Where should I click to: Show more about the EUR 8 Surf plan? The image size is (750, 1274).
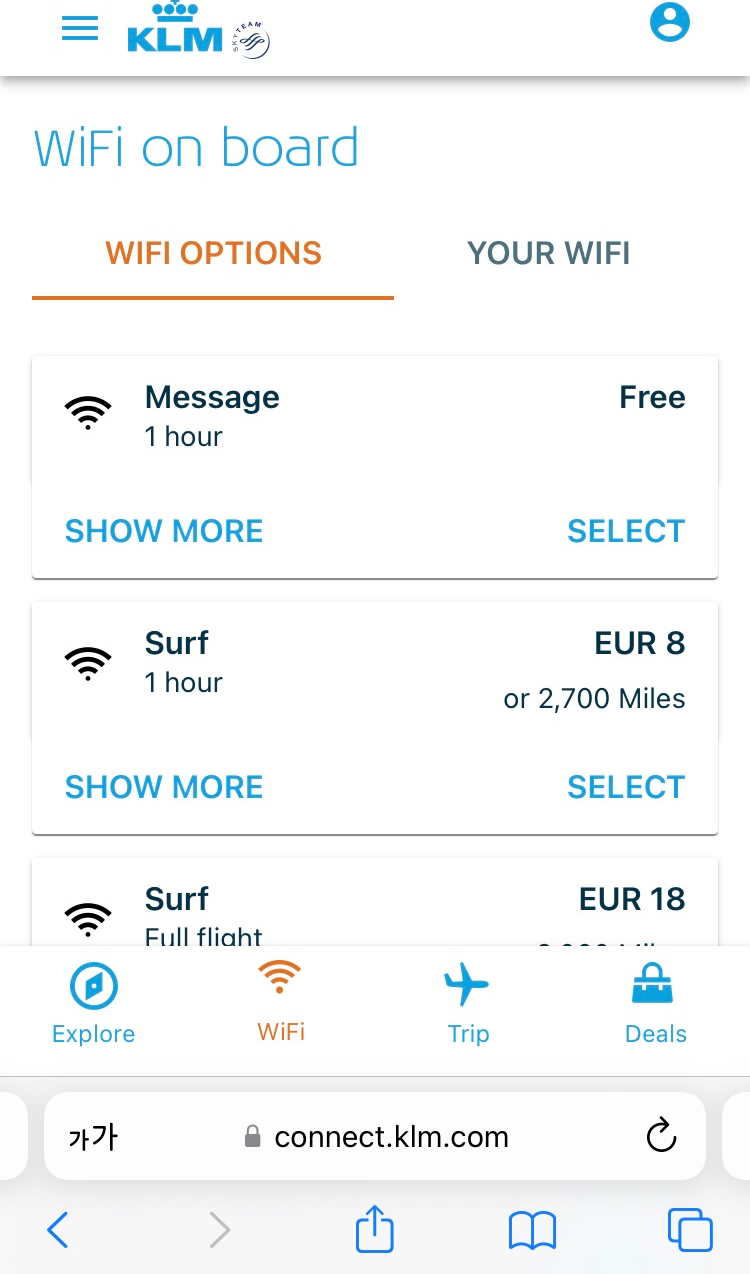(x=164, y=787)
